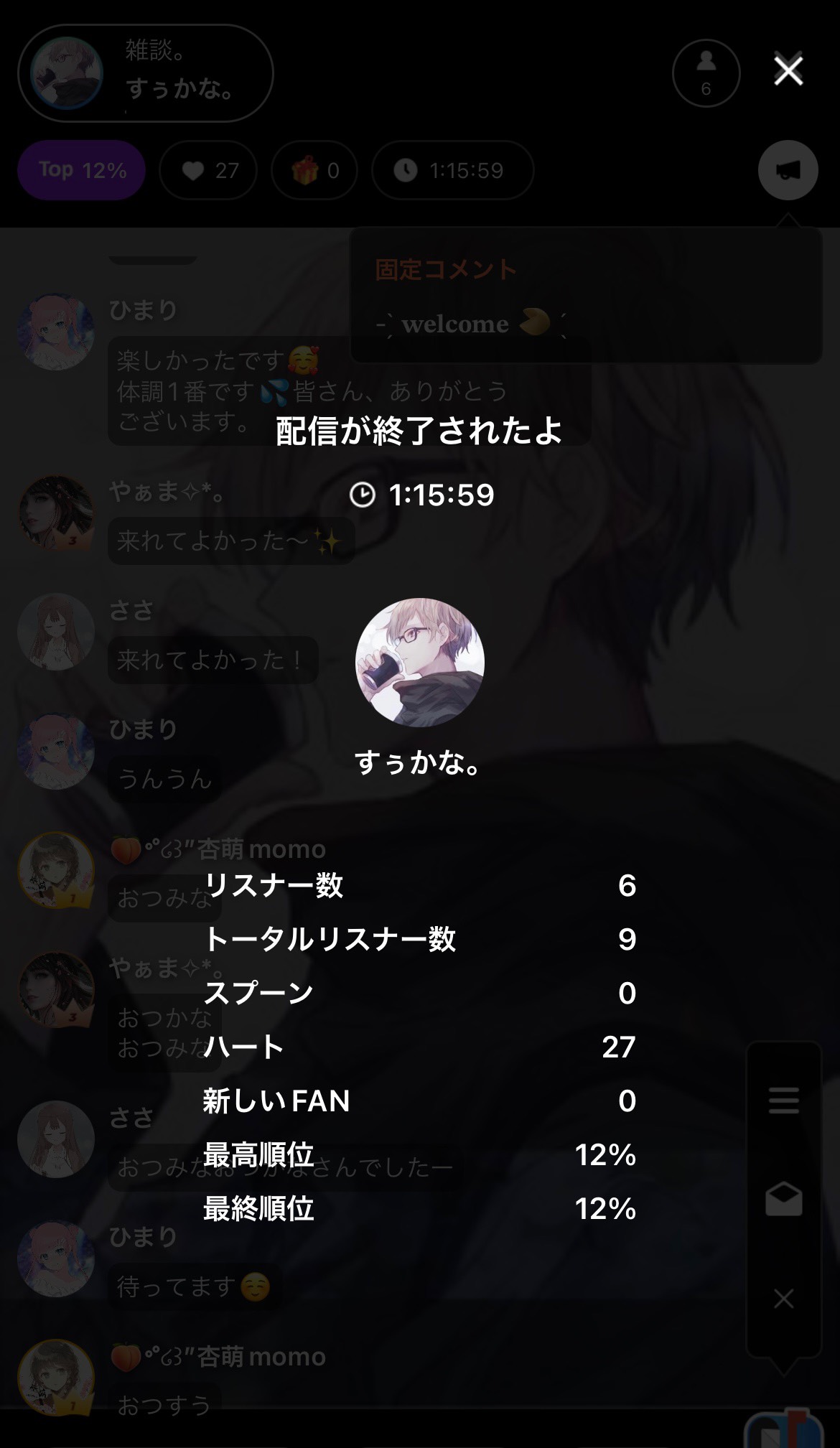
Task: Open broadcaster profile chip for すぅかな。
Action: (x=146, y=73)
